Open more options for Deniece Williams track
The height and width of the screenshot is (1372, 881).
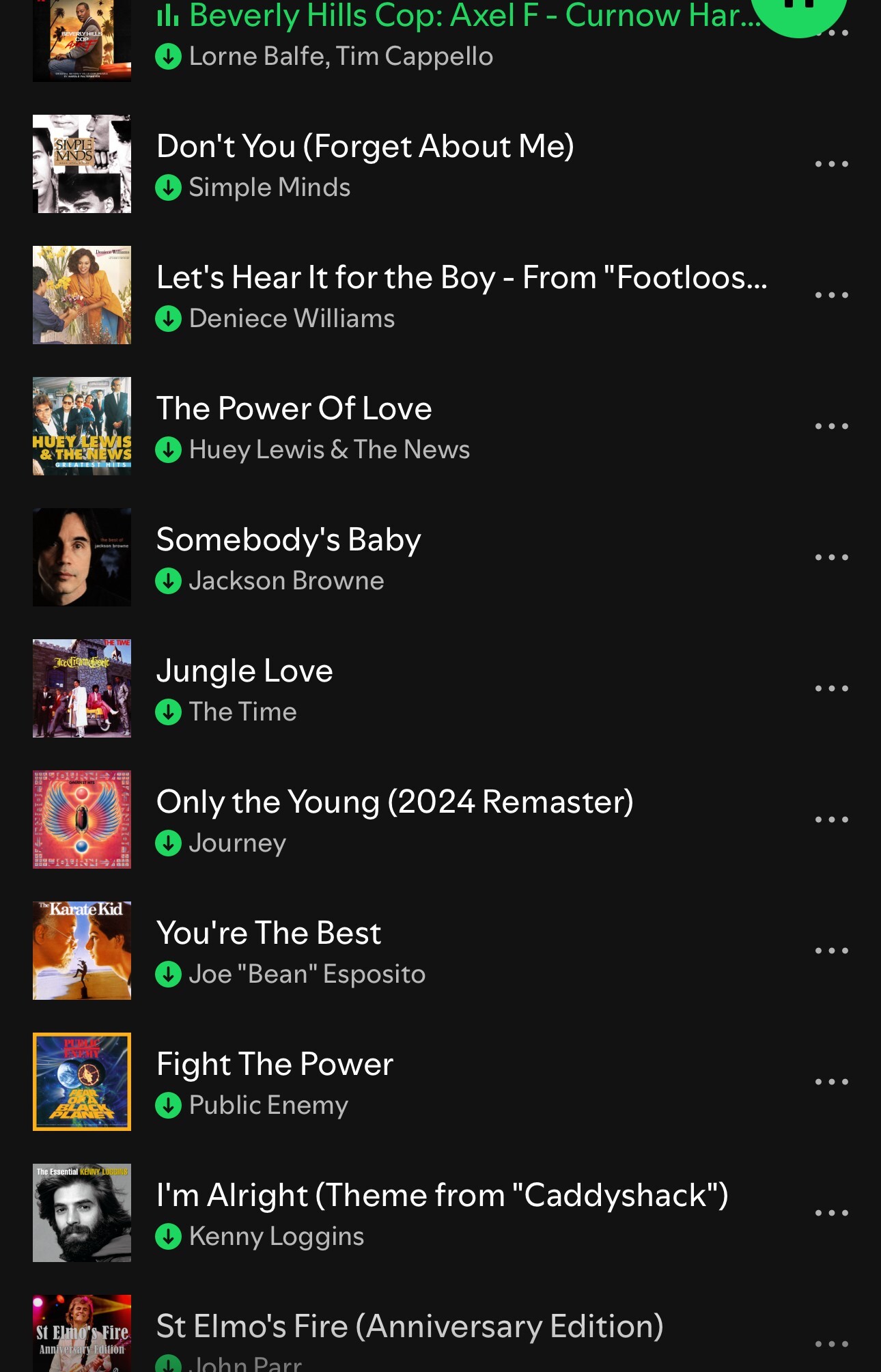coord(831,295)
